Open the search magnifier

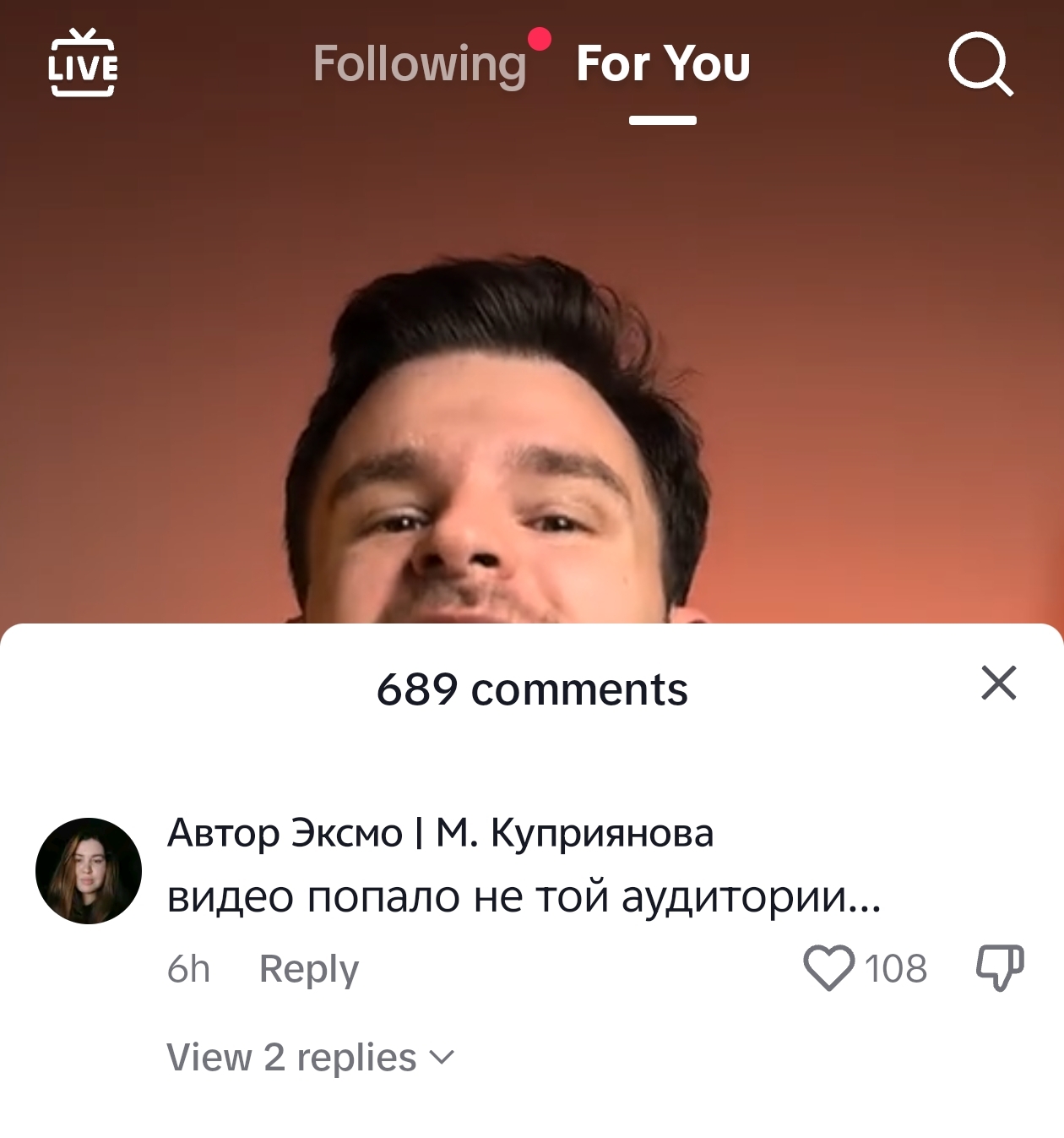[x=980, y=64]
